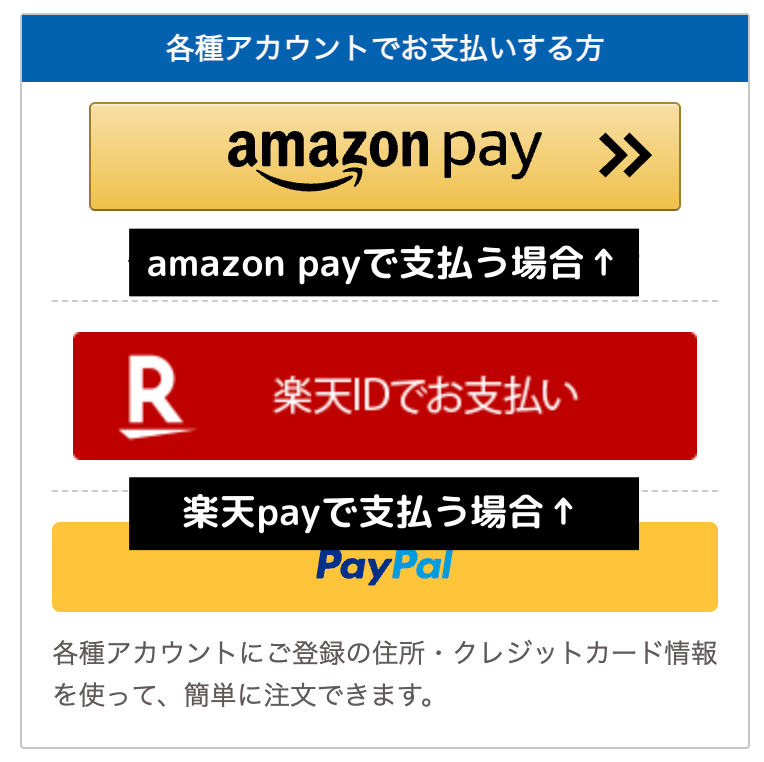Choose the red 楽天IDでお支払い button
The image size is (764, 762).
pos(384,396)
